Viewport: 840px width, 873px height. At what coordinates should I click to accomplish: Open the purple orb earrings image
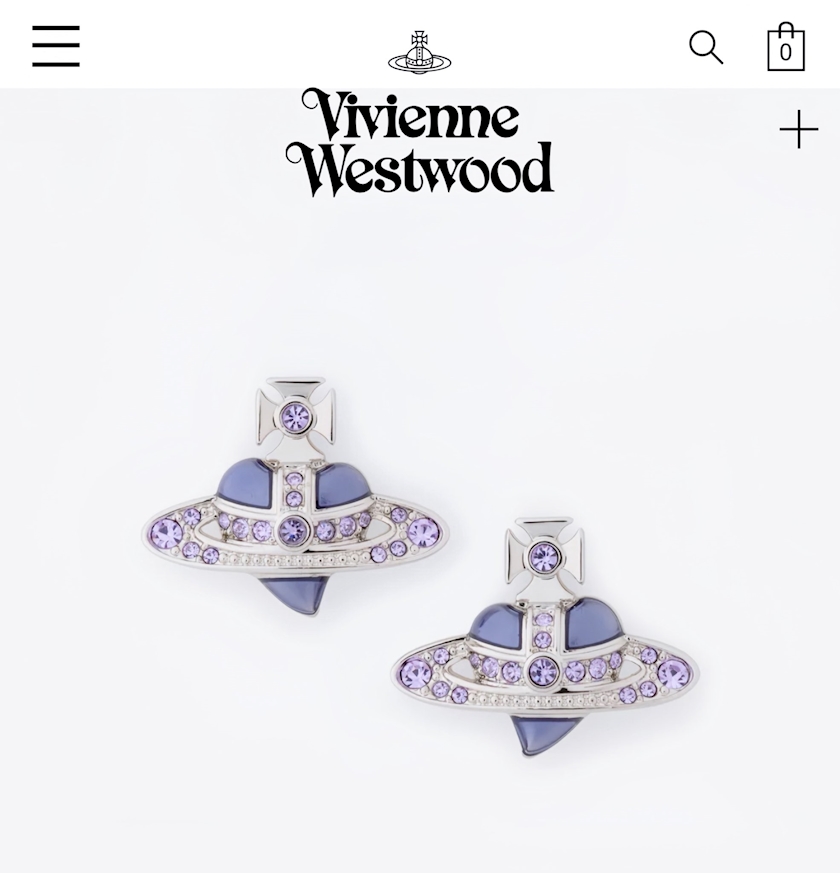pos(420,567)
